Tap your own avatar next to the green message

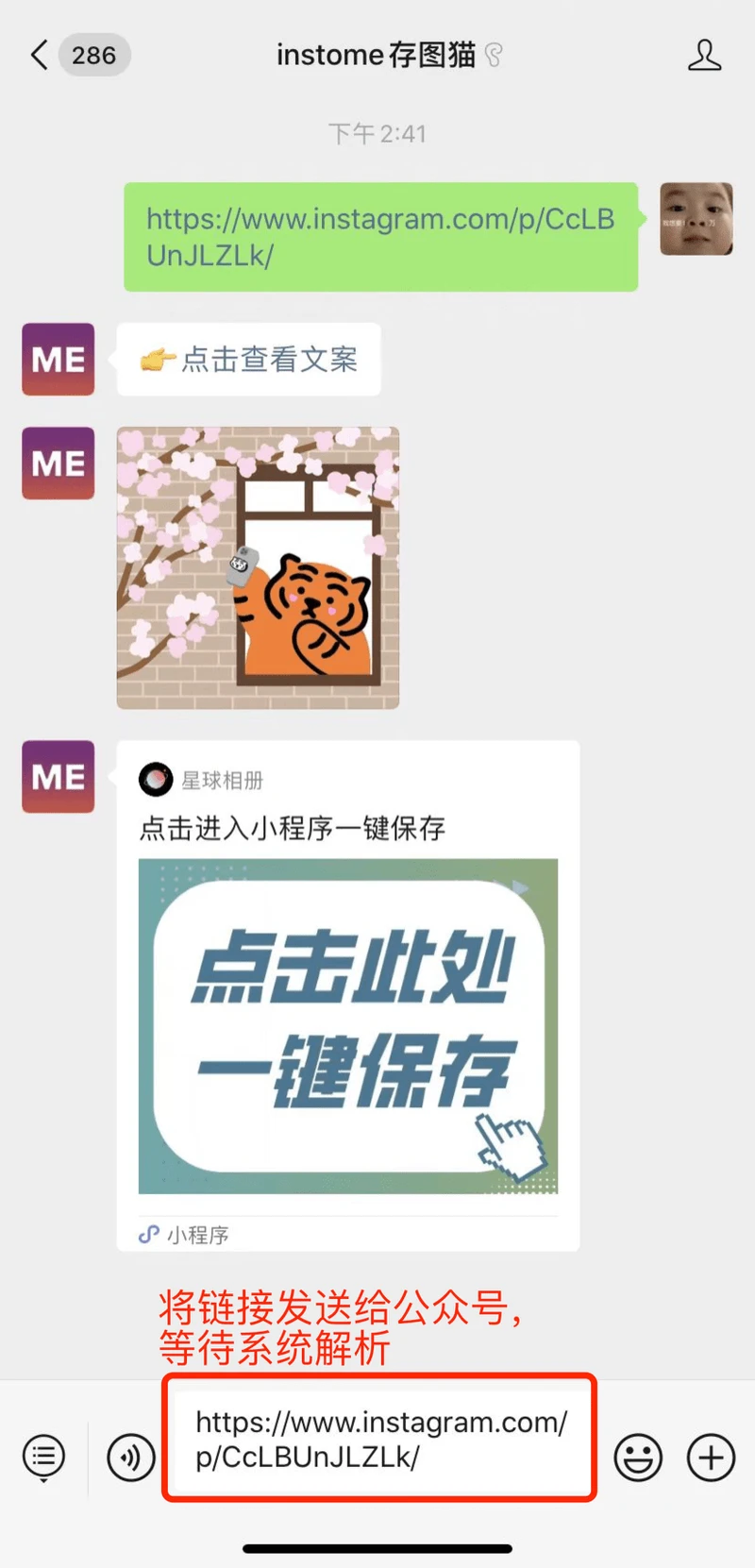696,219
